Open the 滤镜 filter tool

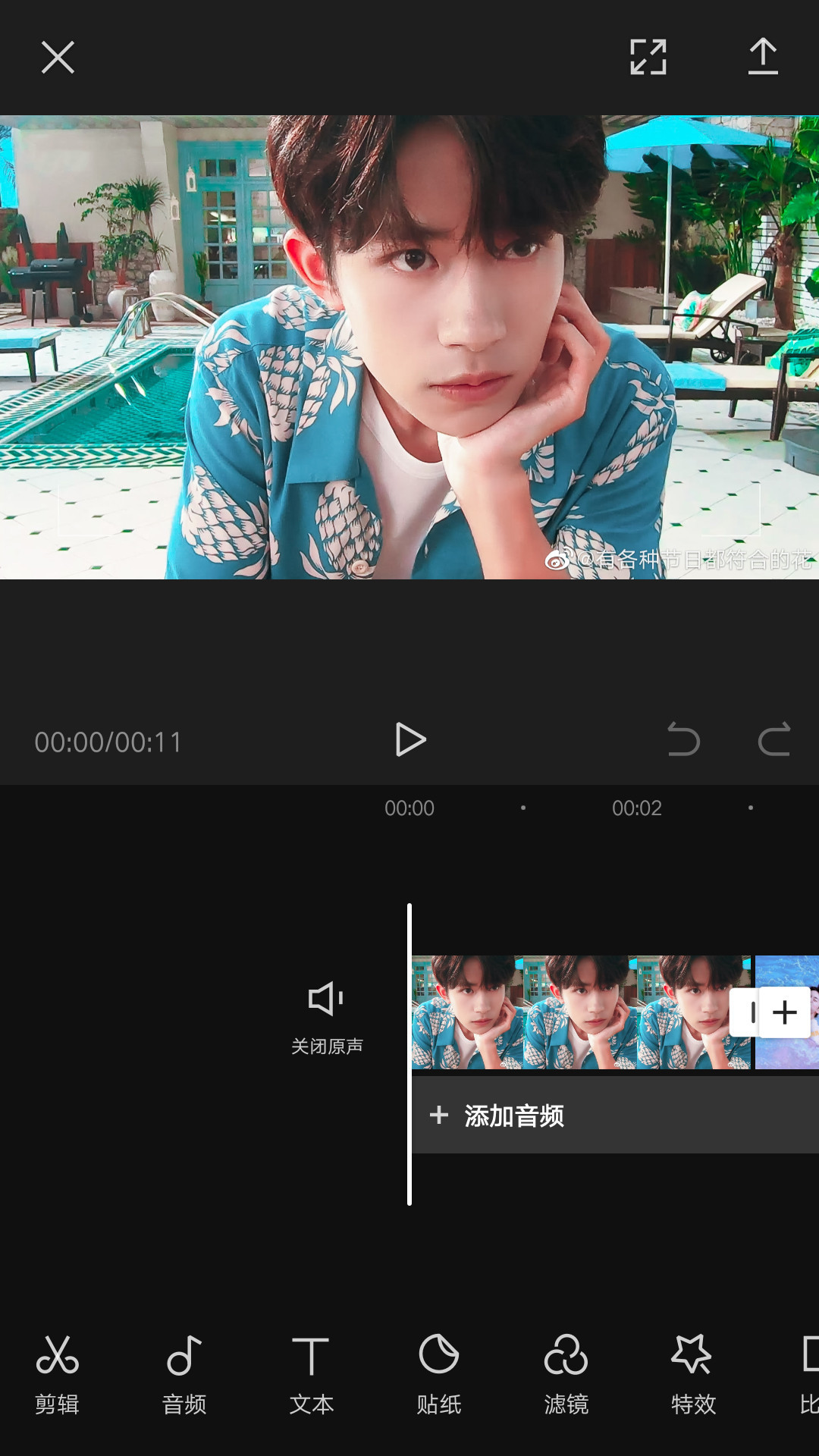point(566,1374)
